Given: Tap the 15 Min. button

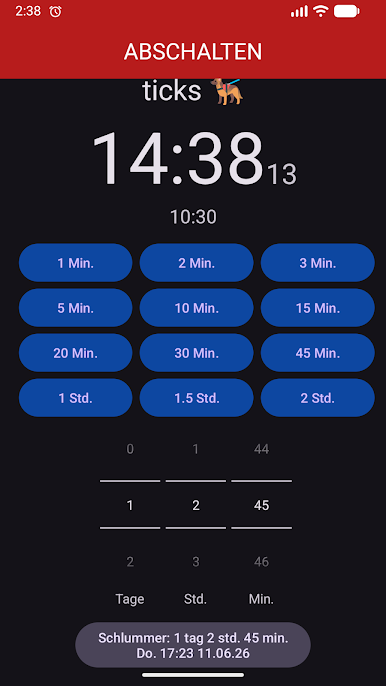Looking at the screenshot, I should tap(318, 308).
